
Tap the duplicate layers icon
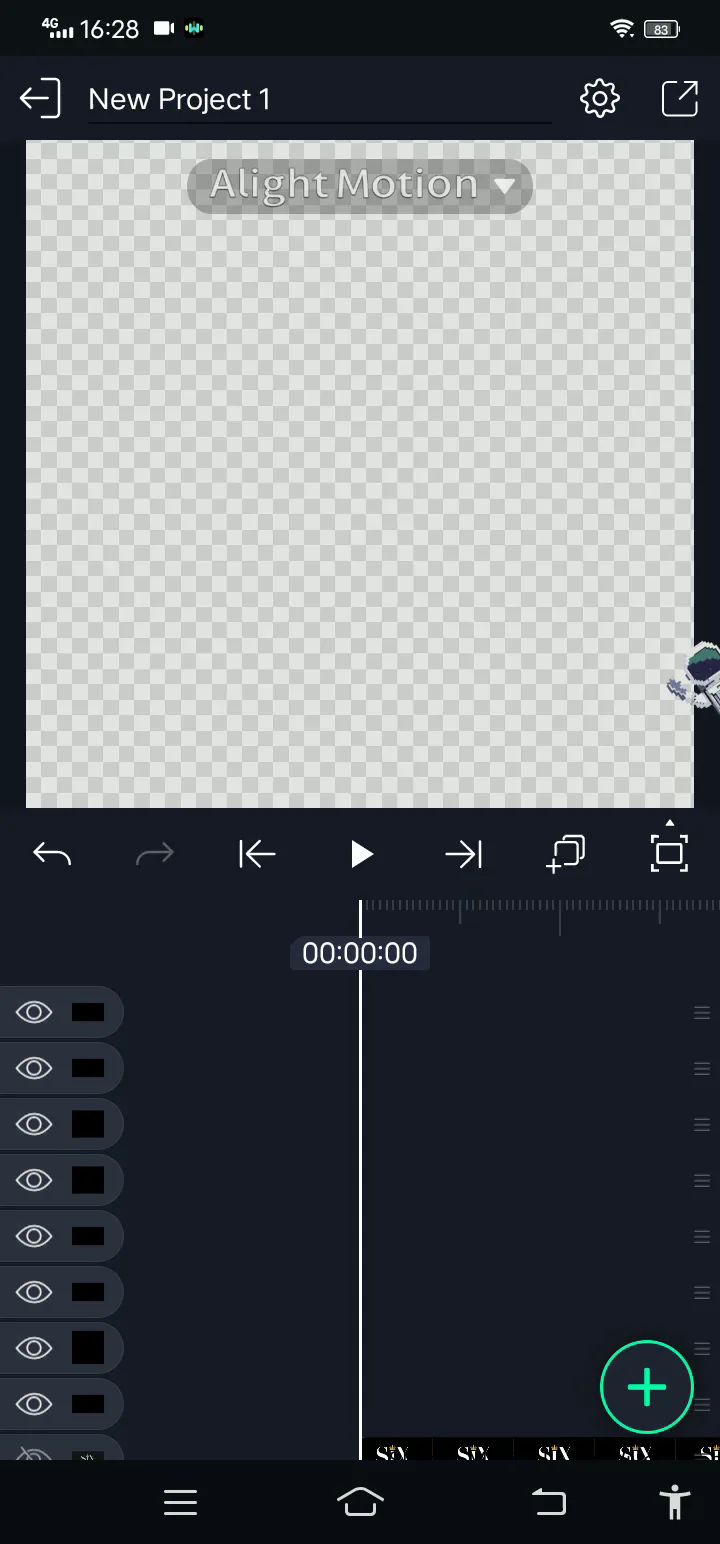[x=566, y=854]
